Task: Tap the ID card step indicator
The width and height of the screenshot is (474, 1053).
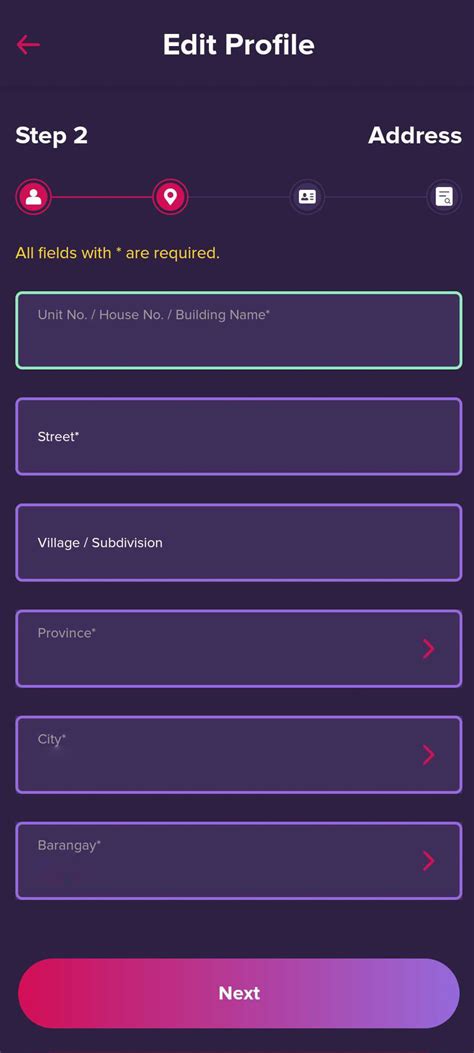Action: [307, 197]
